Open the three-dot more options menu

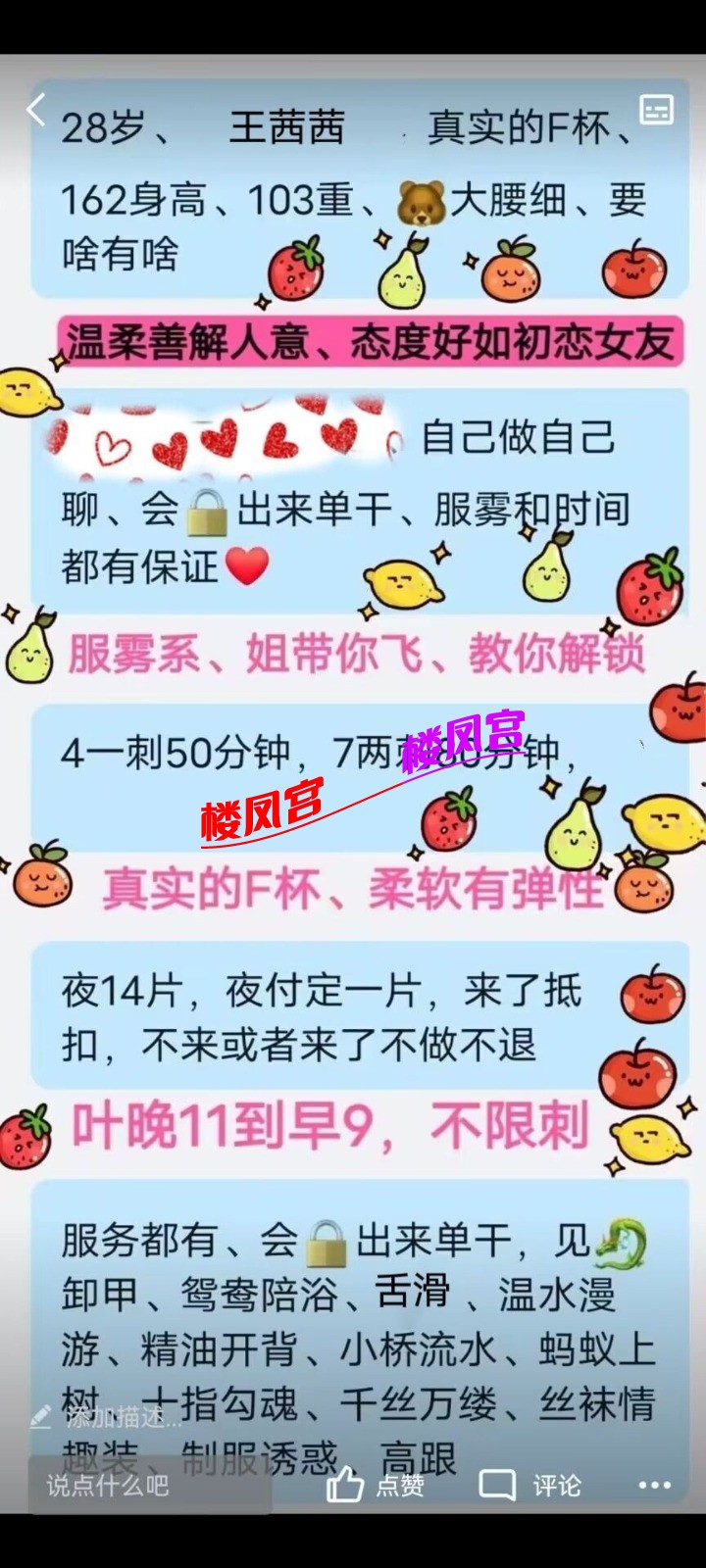pos(654,1486)
